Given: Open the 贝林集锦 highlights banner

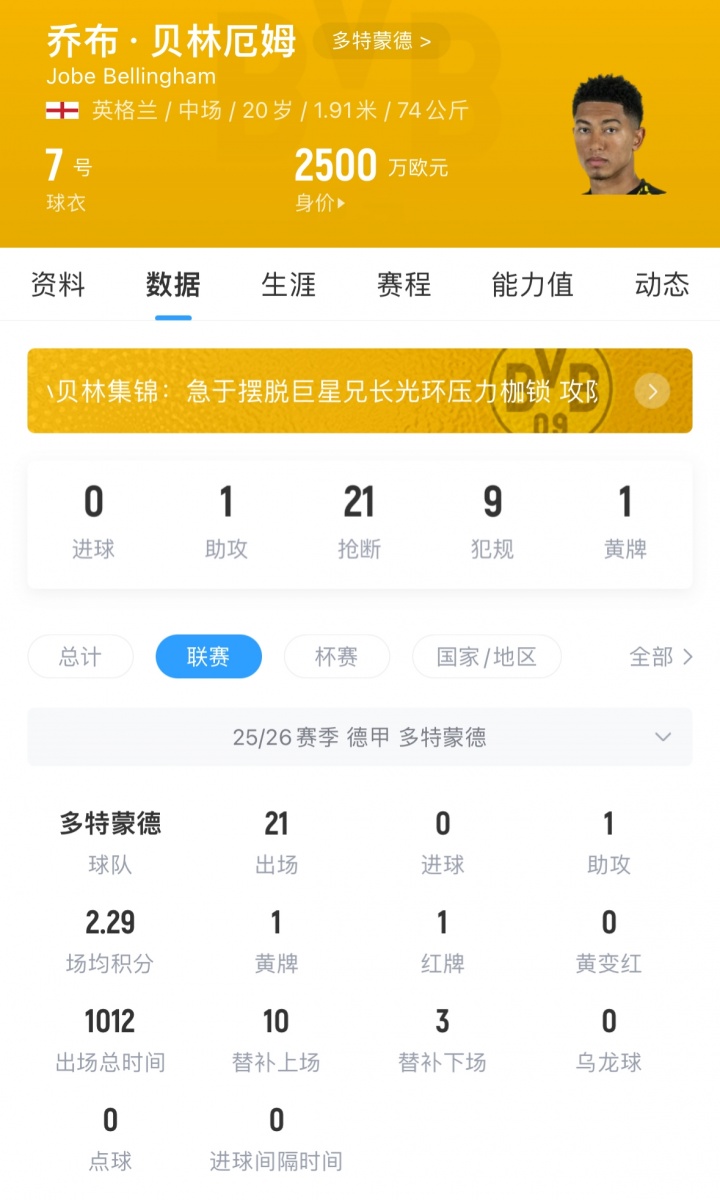Looking at the screenshot, I should pyautogui.click(x=359, y=391).
